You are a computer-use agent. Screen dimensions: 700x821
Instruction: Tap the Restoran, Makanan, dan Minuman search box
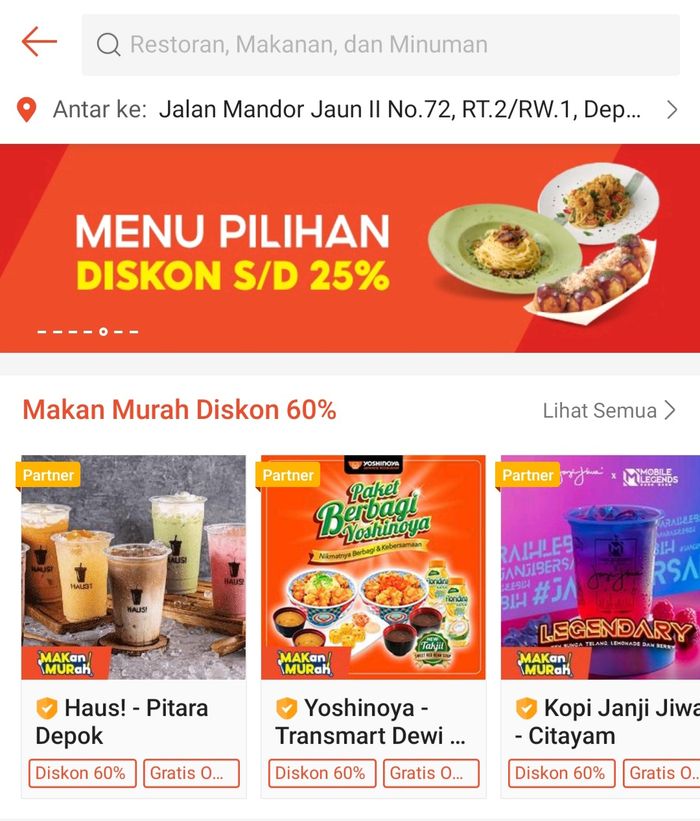click(x=380, y=44)
